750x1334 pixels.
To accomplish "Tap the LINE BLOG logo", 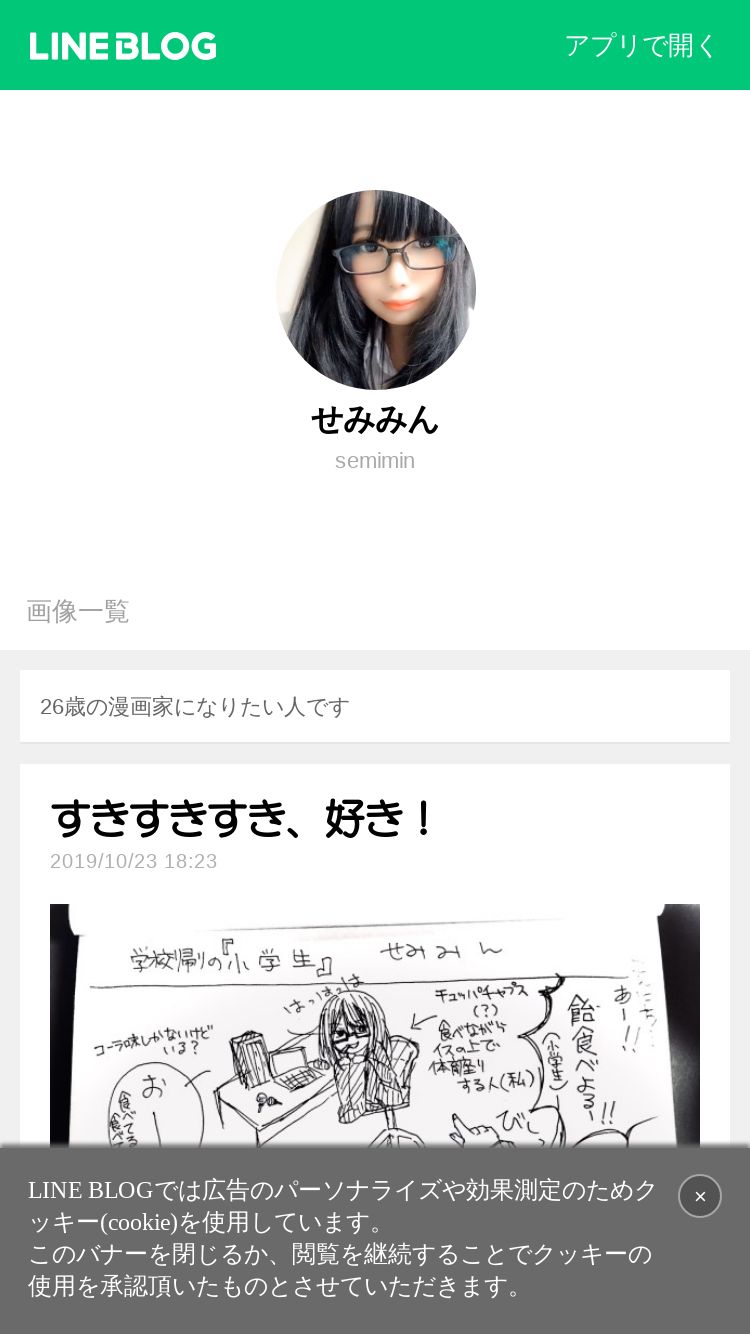I will [x=123, y=46].
